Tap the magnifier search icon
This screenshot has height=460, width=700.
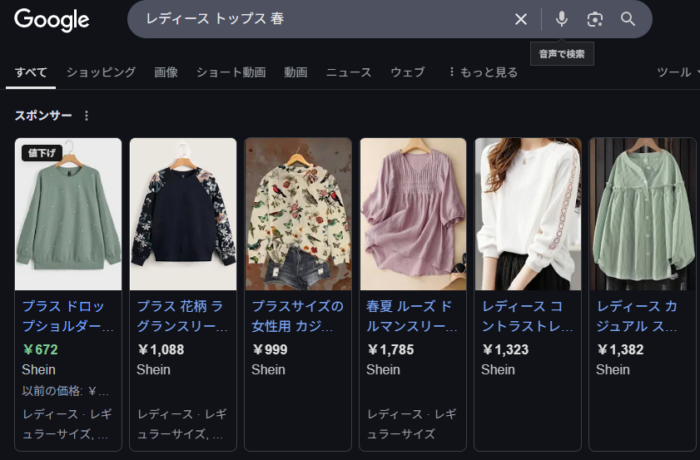tap(628, 19)
